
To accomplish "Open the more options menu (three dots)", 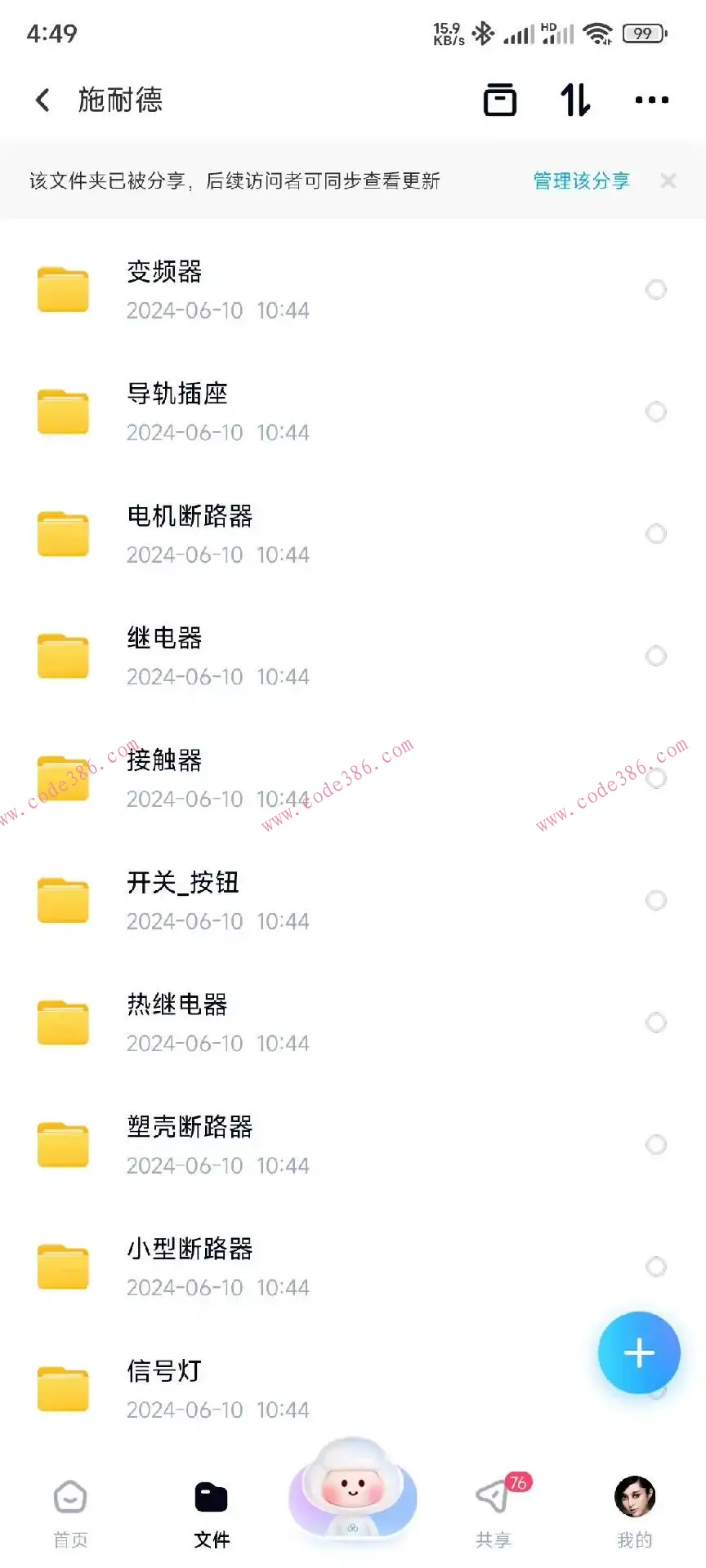I will click(x=650, y=99).
